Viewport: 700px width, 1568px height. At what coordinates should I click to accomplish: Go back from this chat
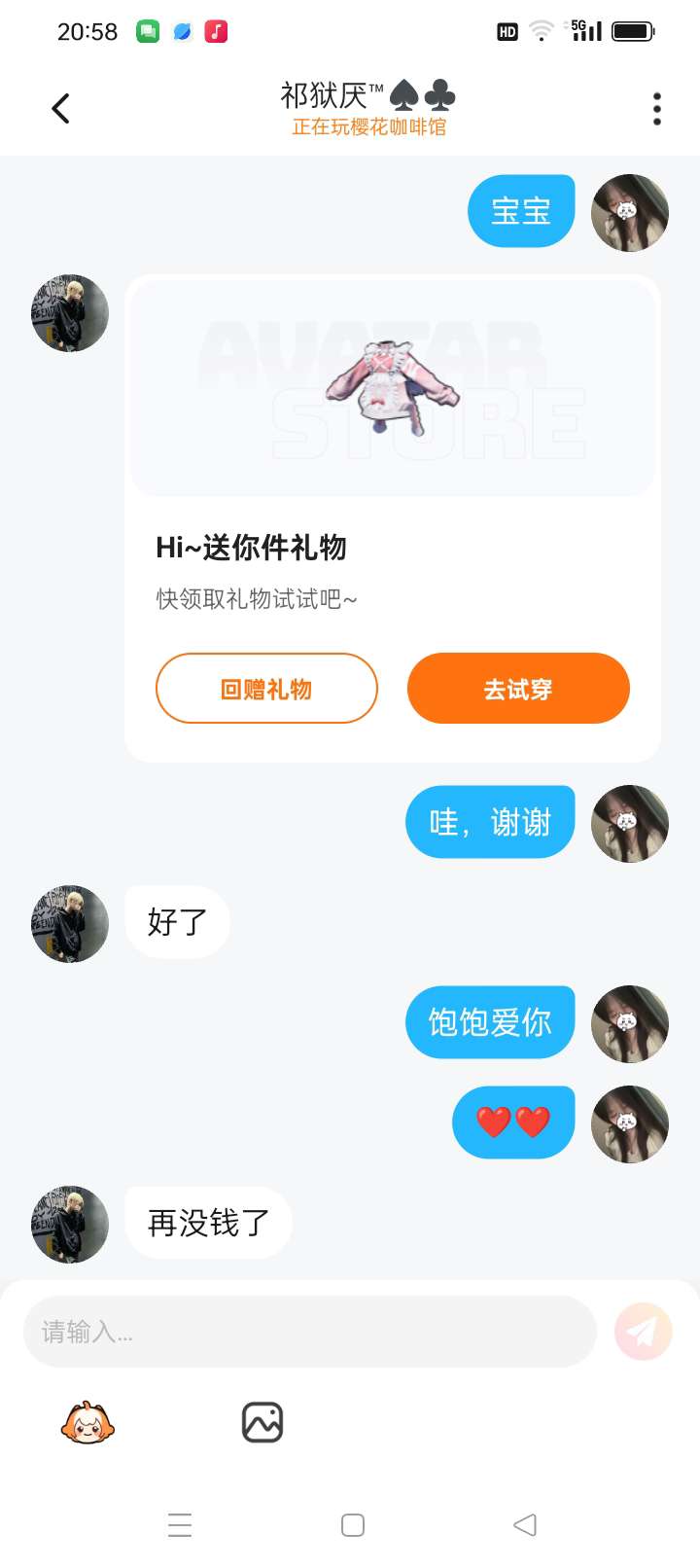tap(60, 108)
